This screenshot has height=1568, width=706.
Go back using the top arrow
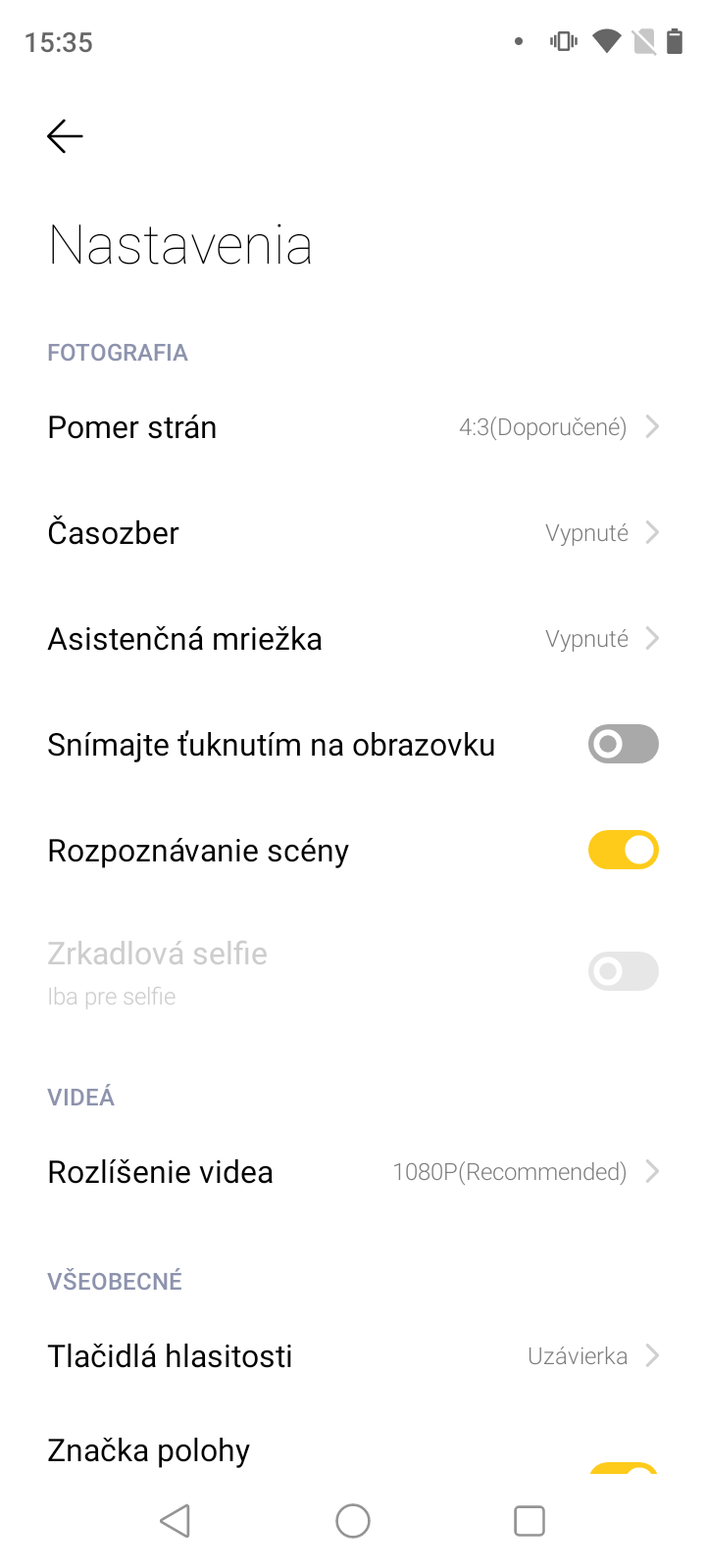[x=65, y=136]
